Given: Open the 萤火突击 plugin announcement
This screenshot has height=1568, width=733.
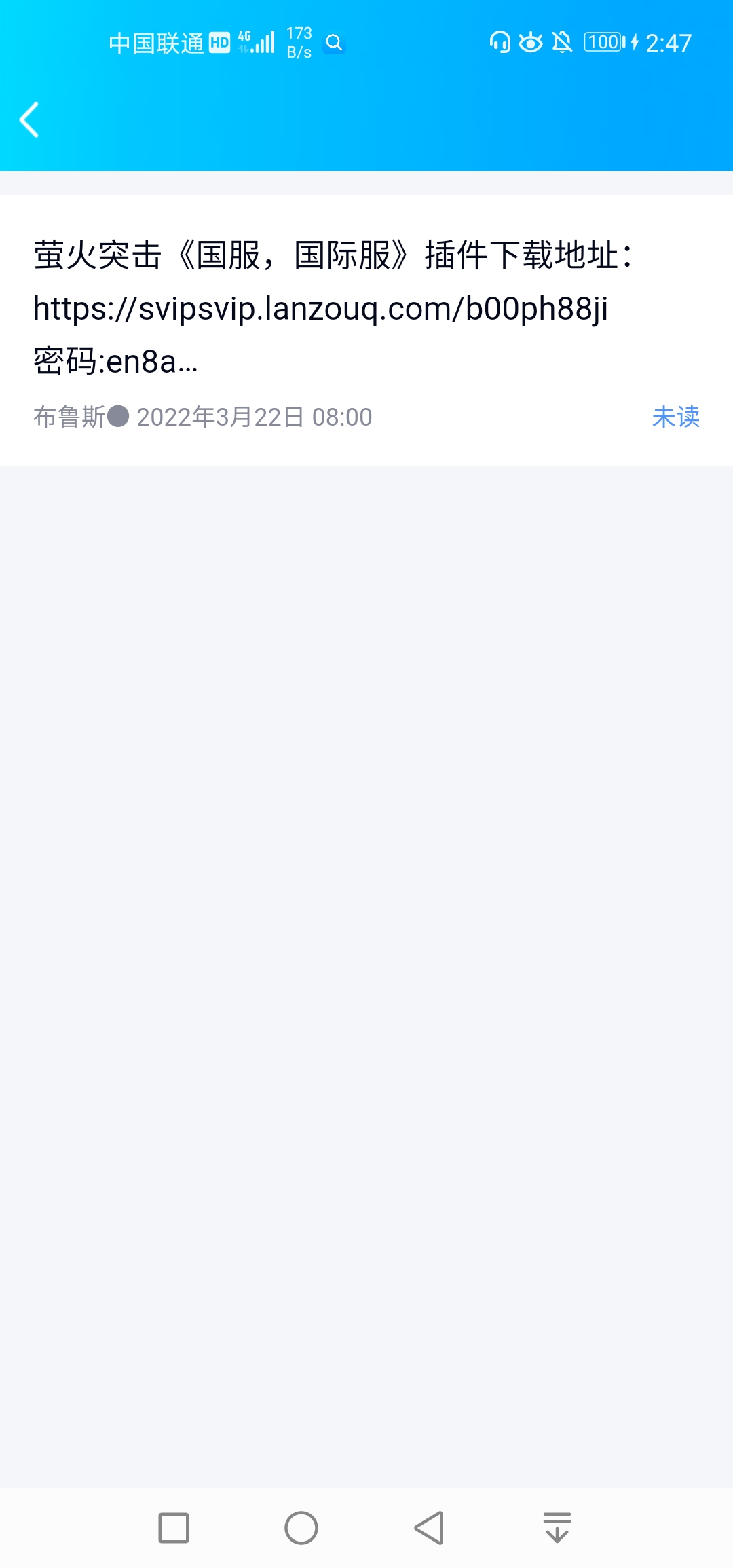Looking at the screenshot, I should pyautogui.click(x=333, y=307).
